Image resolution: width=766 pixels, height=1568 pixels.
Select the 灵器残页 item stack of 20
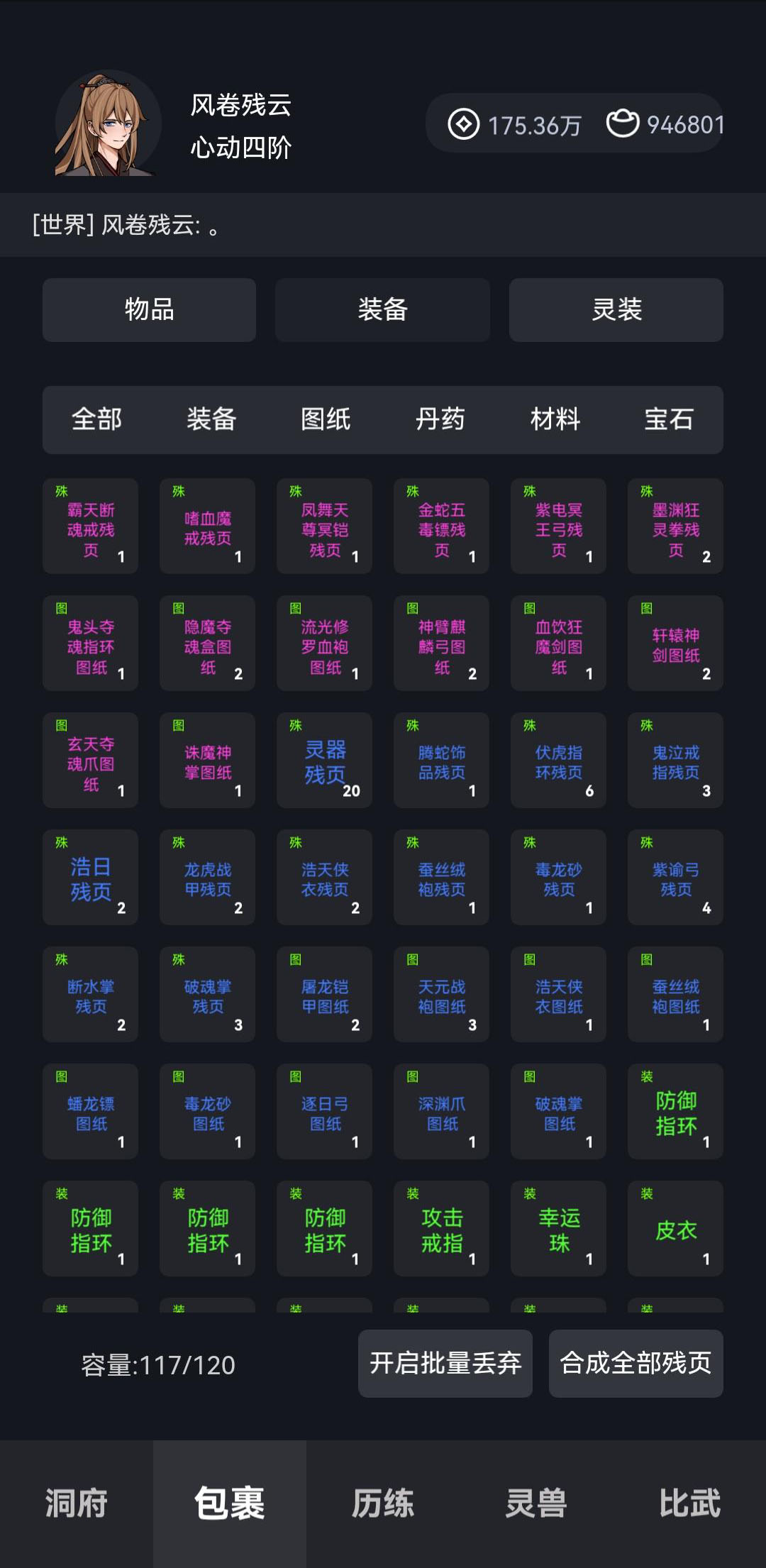(323, 760)
